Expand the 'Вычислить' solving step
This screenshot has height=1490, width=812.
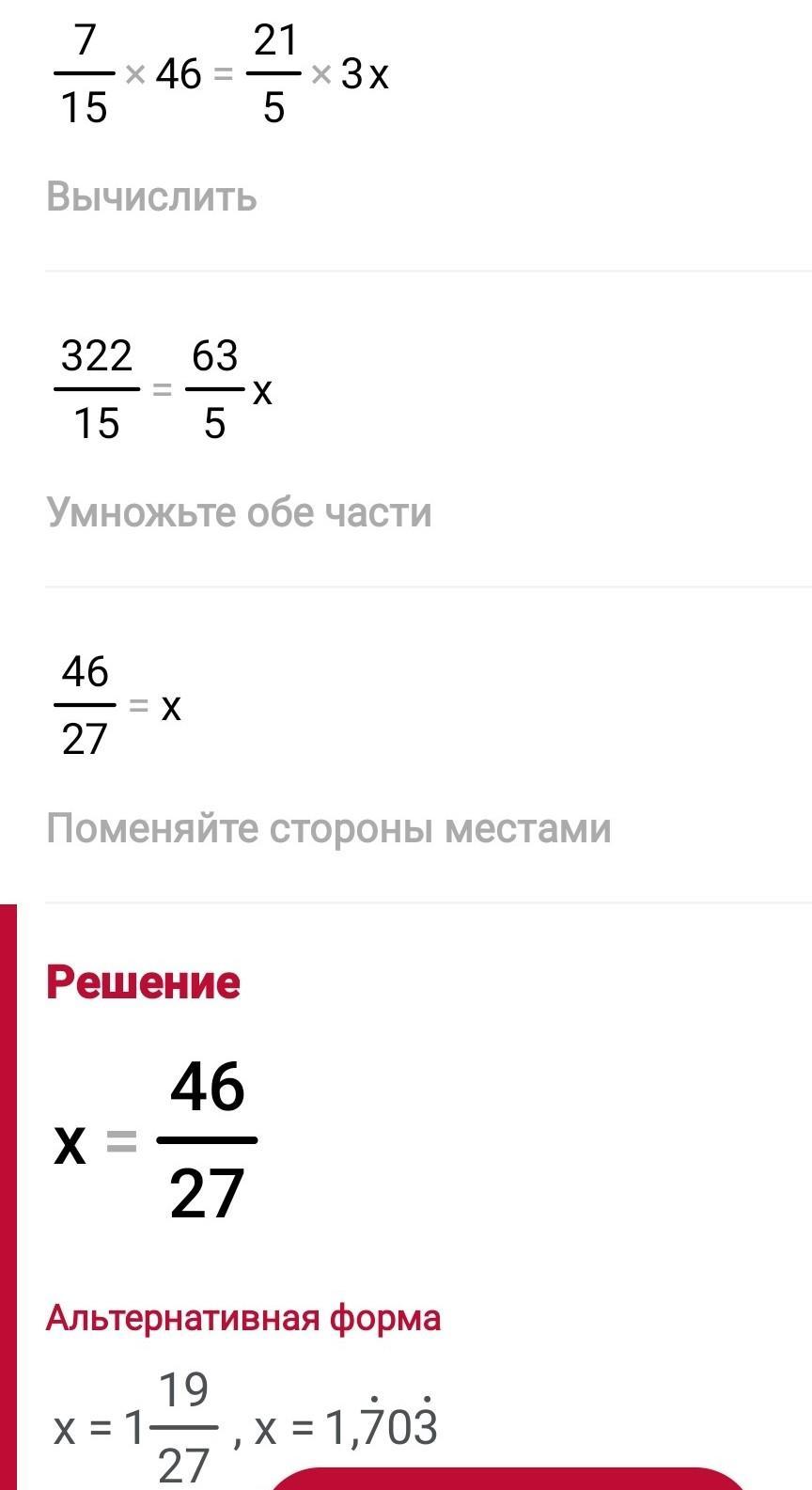click(x=151, y=197)
